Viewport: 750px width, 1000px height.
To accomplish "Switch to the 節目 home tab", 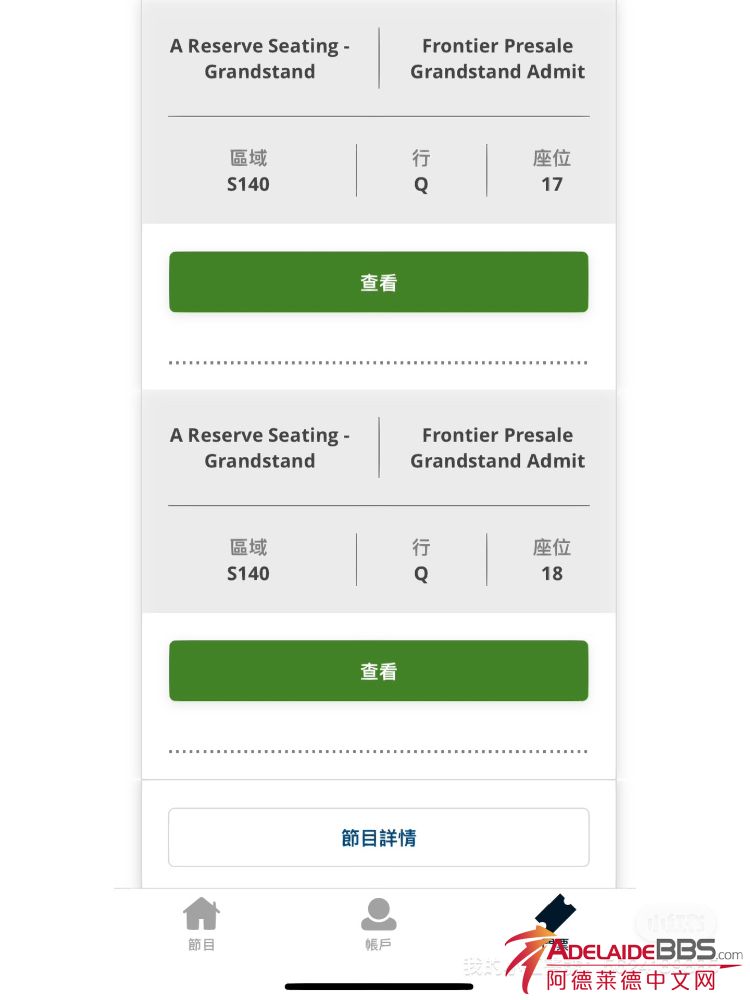I will pos(201,922).
